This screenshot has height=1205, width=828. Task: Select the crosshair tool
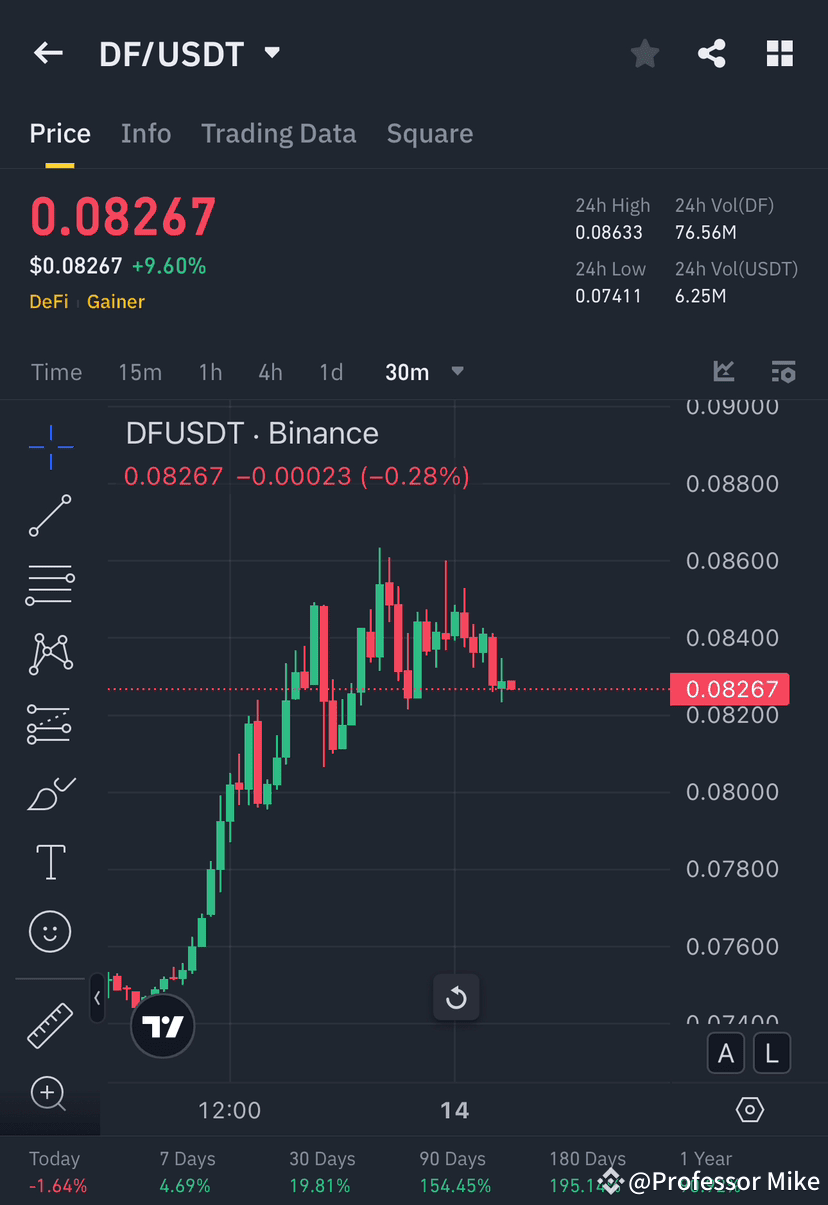(49, 448)
